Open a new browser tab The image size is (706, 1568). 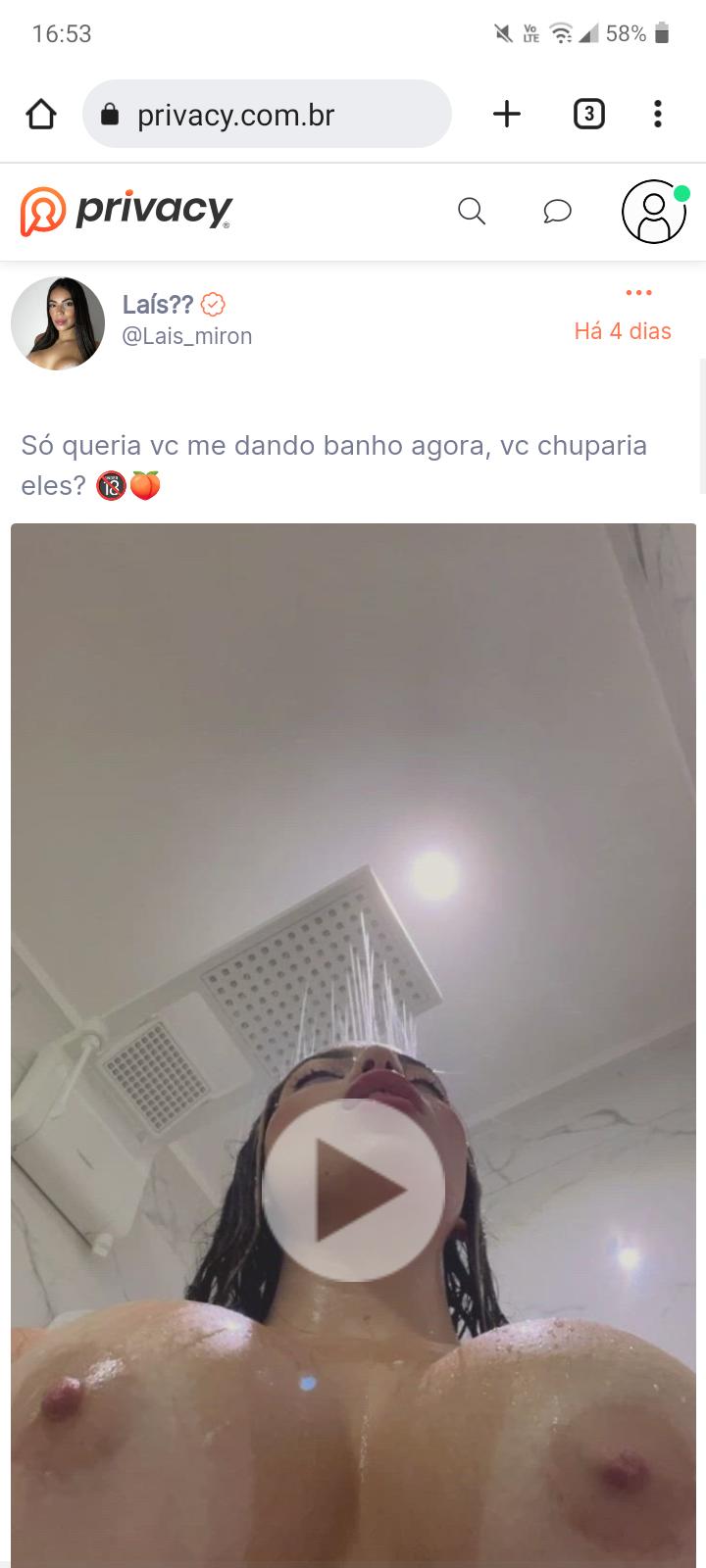pyautogui.click(x=507, y=115)
